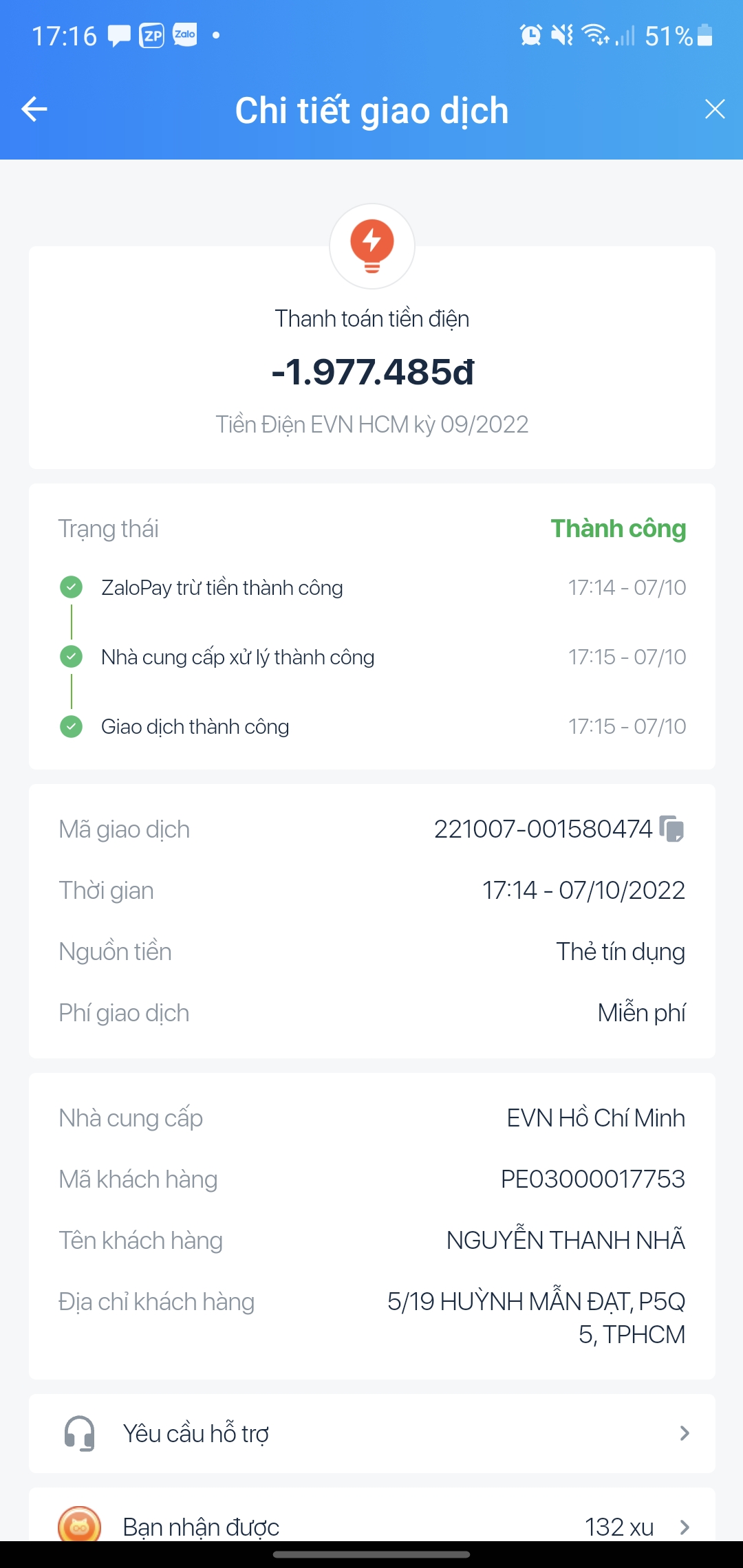743x1568 pixels.
Task: Copy the transaction code 221007-001580474
Action: point(671,829)
